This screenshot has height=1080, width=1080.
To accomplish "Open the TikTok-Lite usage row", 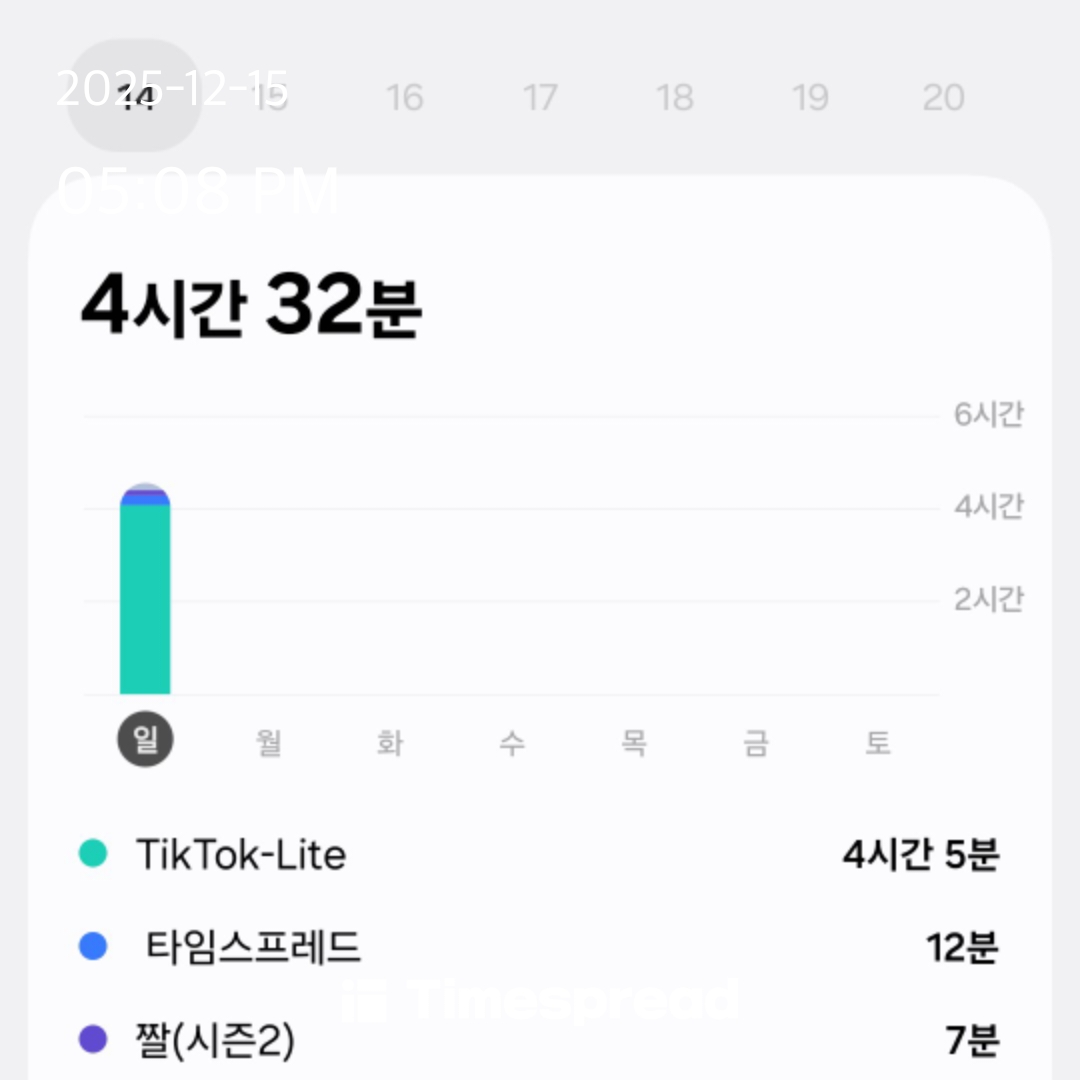I will [x=540, y=855].
